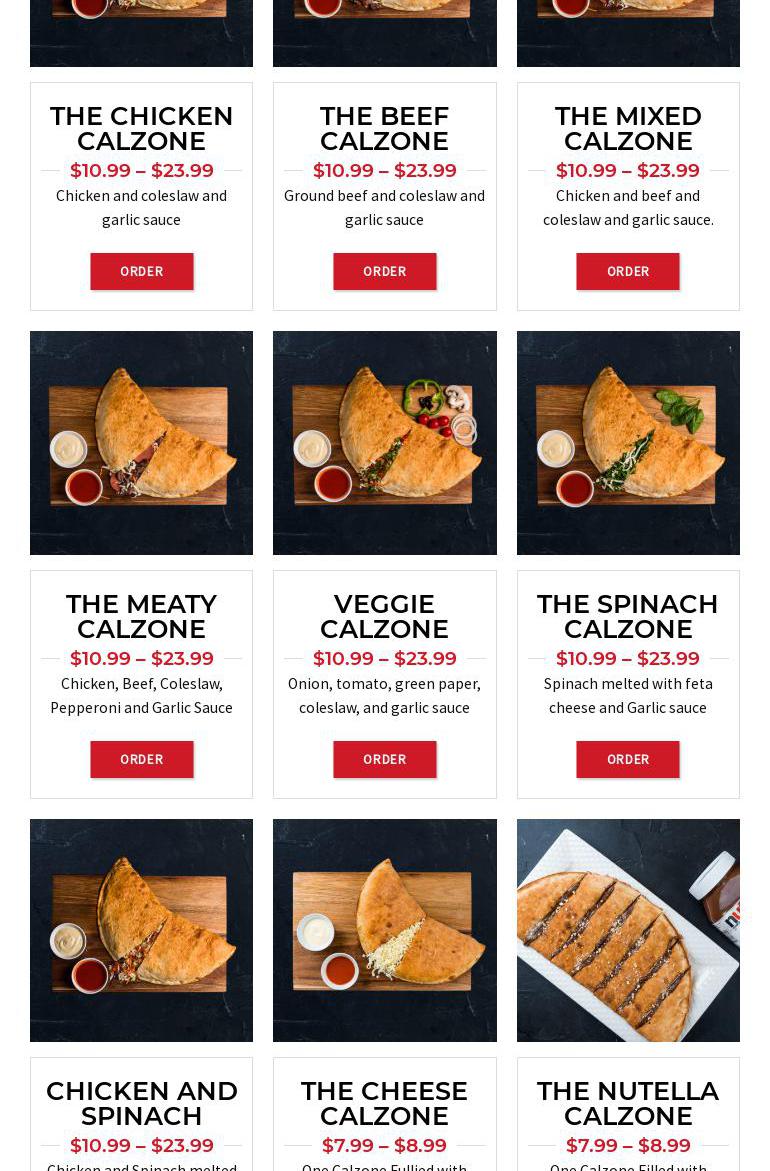This screenshot has height=1171, width=770.
Task: Order The Chicken Calzone
Action: [x=141, y=271]
